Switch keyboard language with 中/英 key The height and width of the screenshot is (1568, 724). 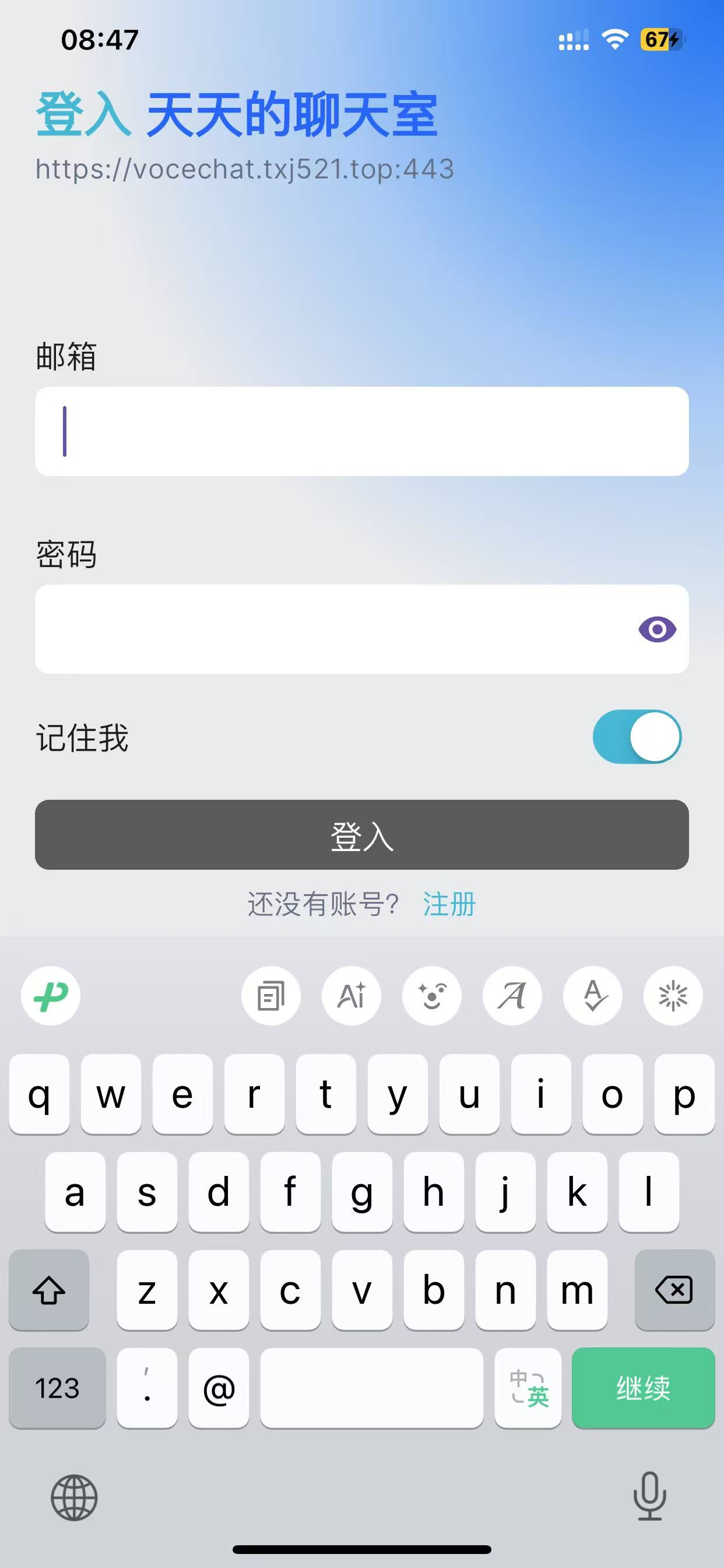tap(528, 1388)
